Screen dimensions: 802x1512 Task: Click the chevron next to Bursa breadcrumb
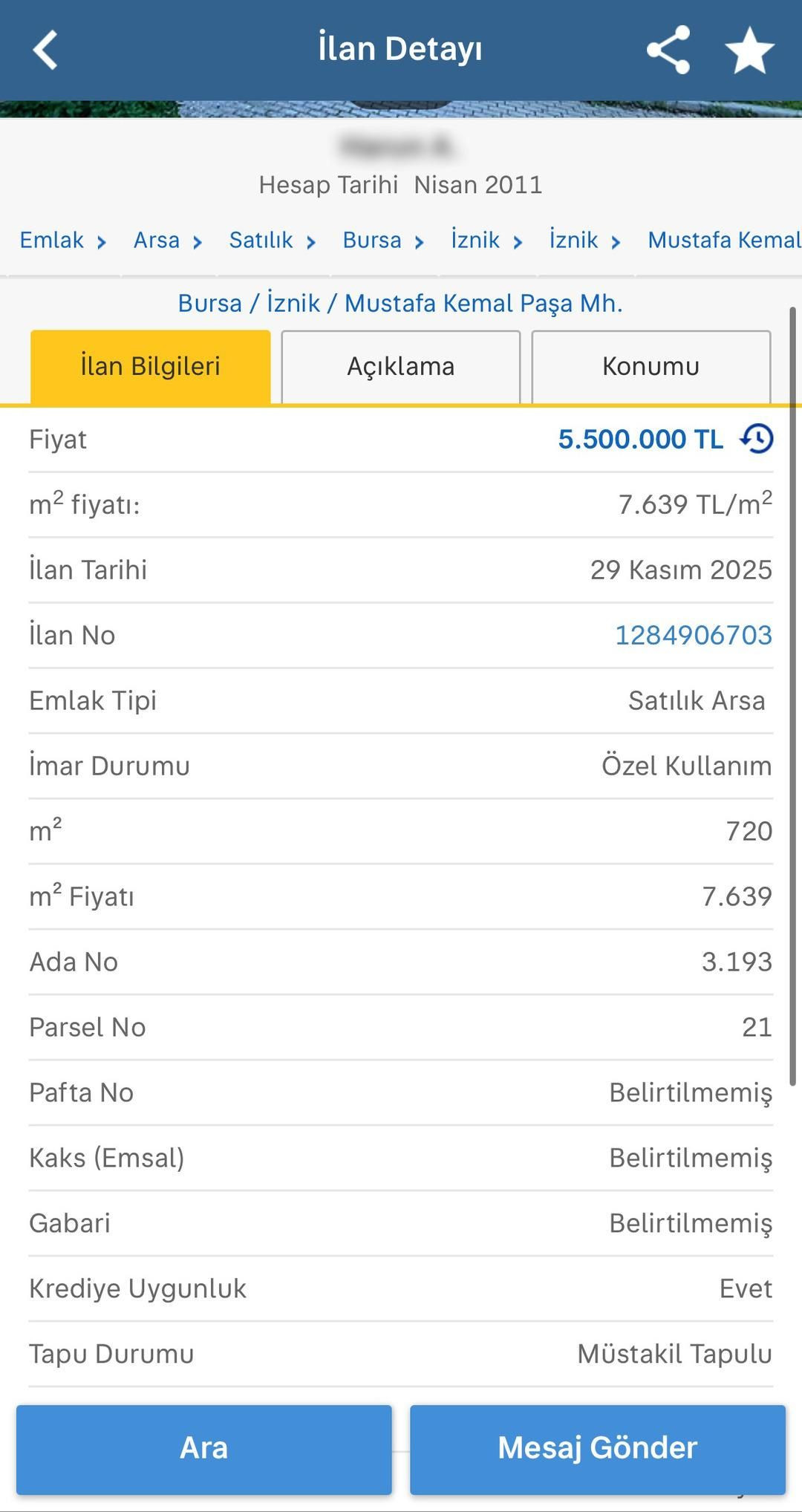click(421, 241)
